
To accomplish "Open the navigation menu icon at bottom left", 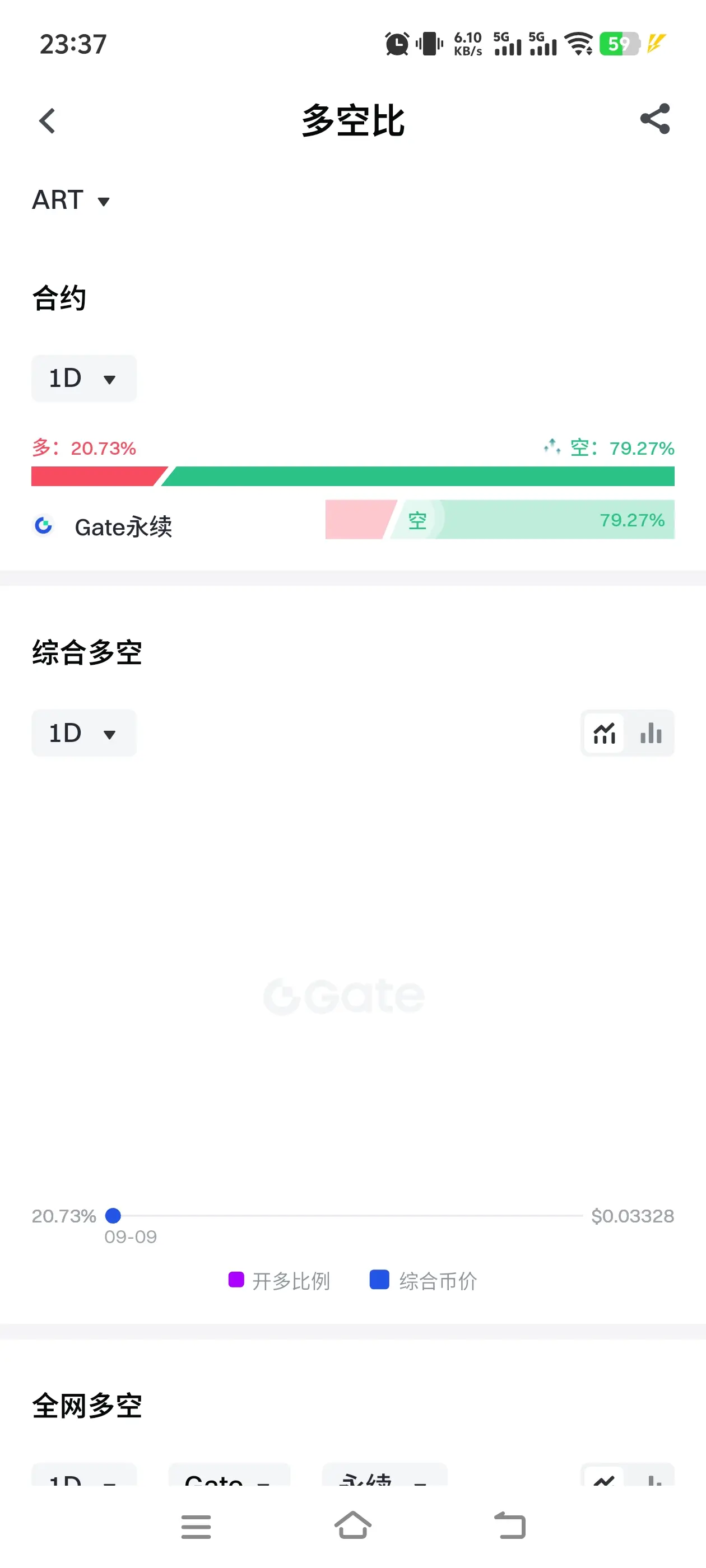I will click(196, 1527).
